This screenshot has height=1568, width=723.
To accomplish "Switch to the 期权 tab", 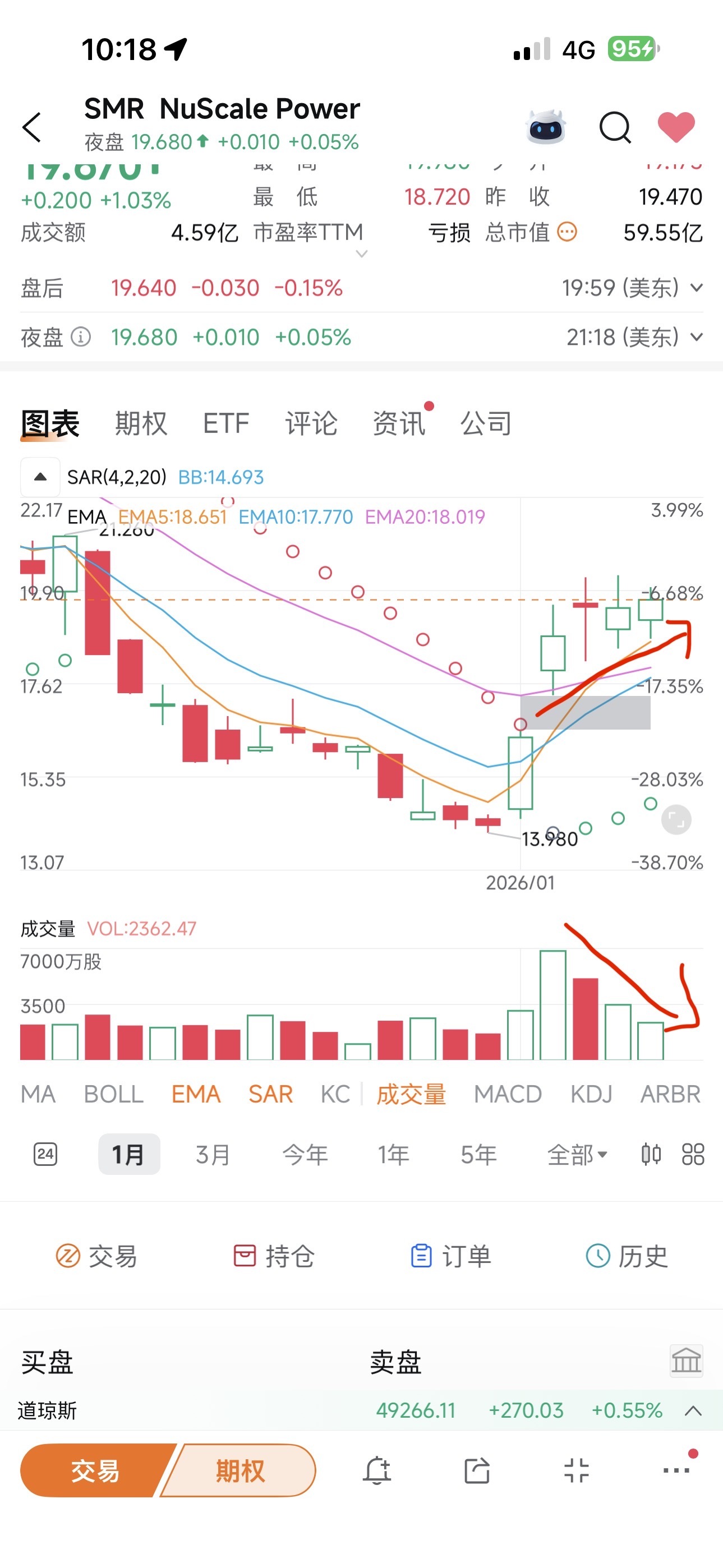I will click(x=141, y=423).
